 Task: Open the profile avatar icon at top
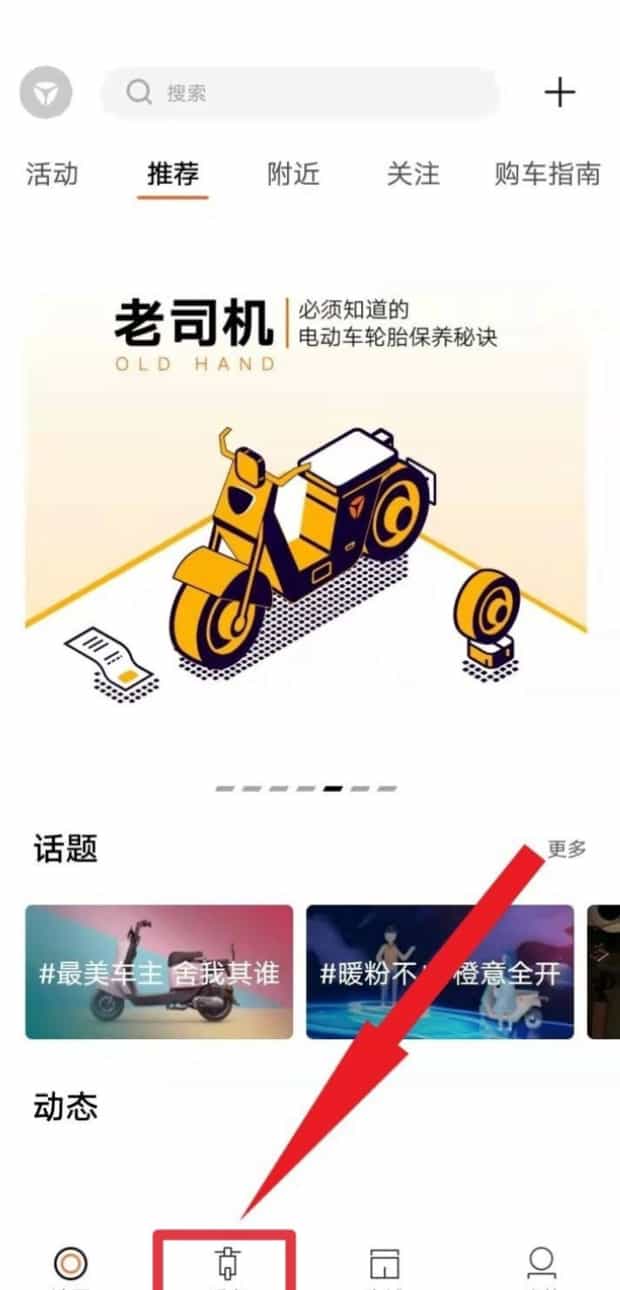(x=46, y=94)
